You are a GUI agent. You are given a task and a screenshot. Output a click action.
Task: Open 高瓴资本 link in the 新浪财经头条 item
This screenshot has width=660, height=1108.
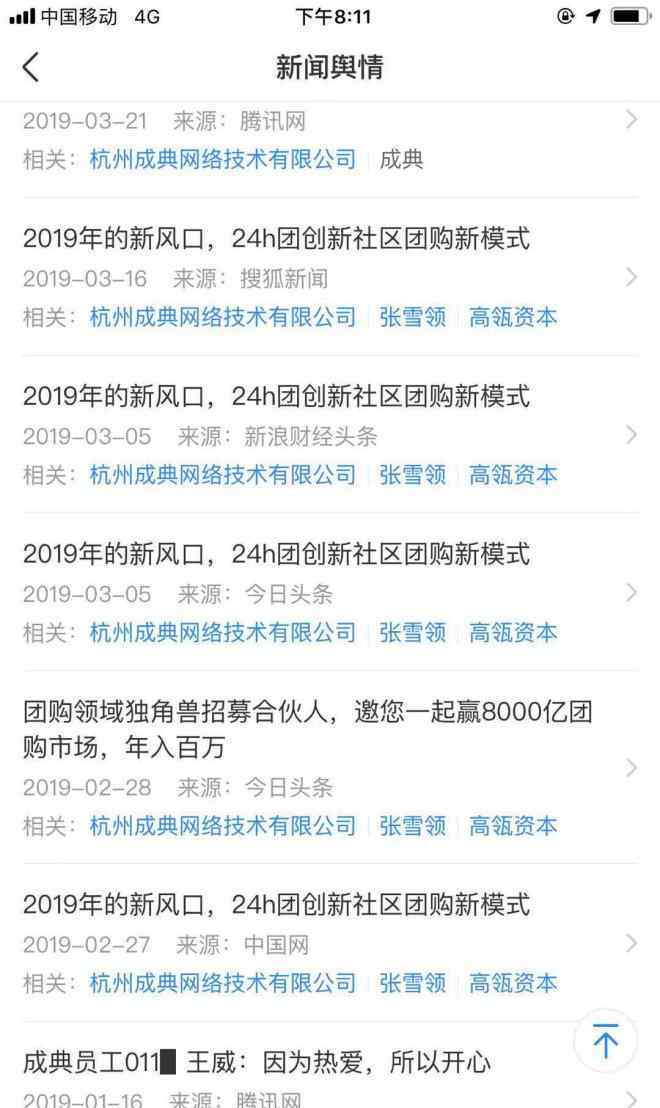point(513,475)
